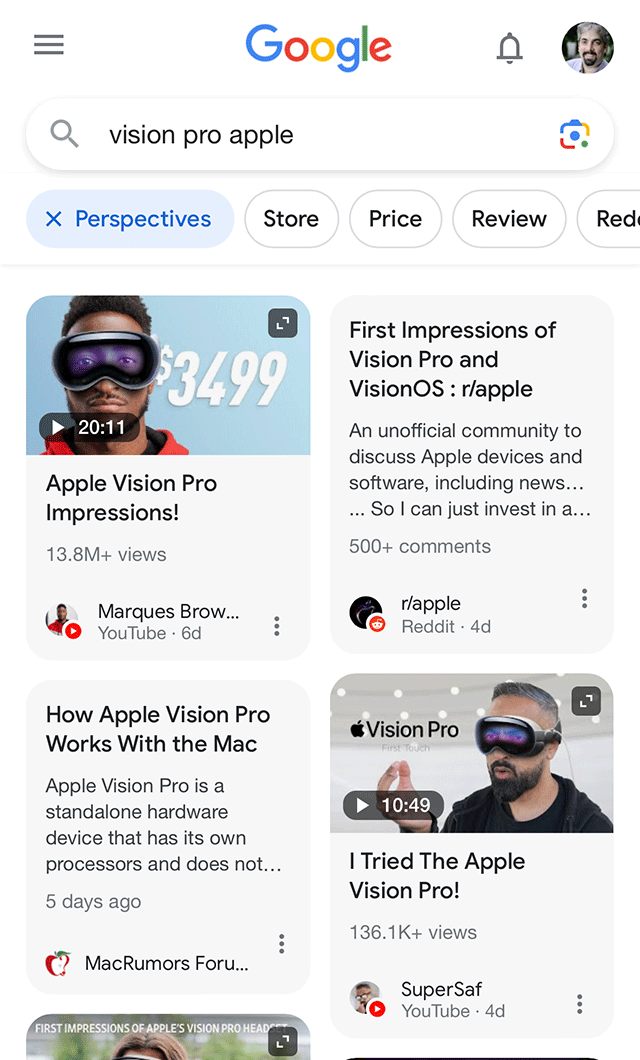Open the account profile picture
640x1060 pixels.
[x=588, y=47]
